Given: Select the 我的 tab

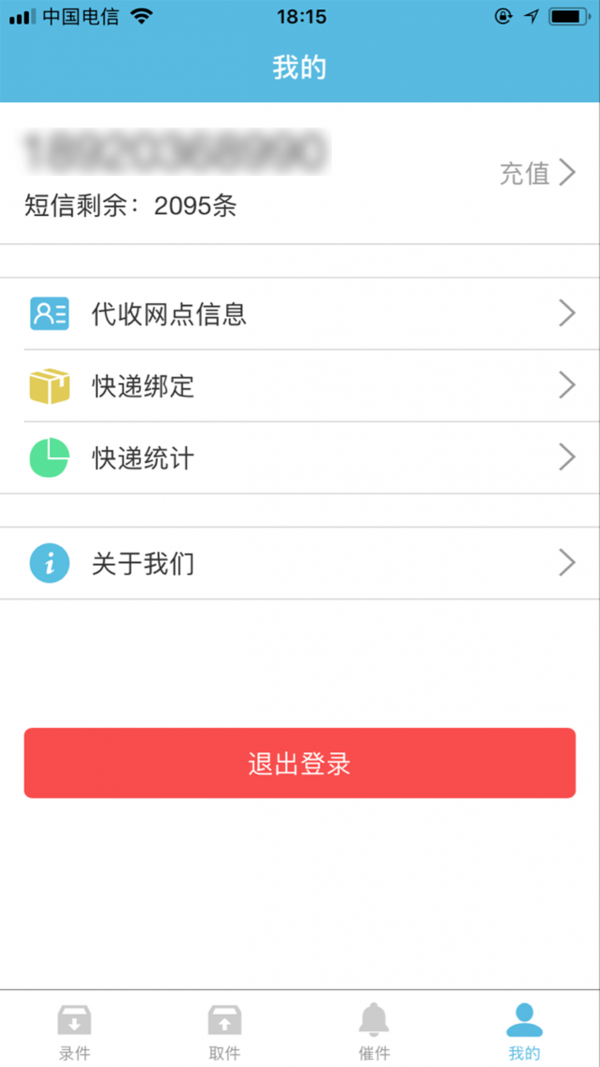Looking at the screenshot, I should tap(524, 1030).
